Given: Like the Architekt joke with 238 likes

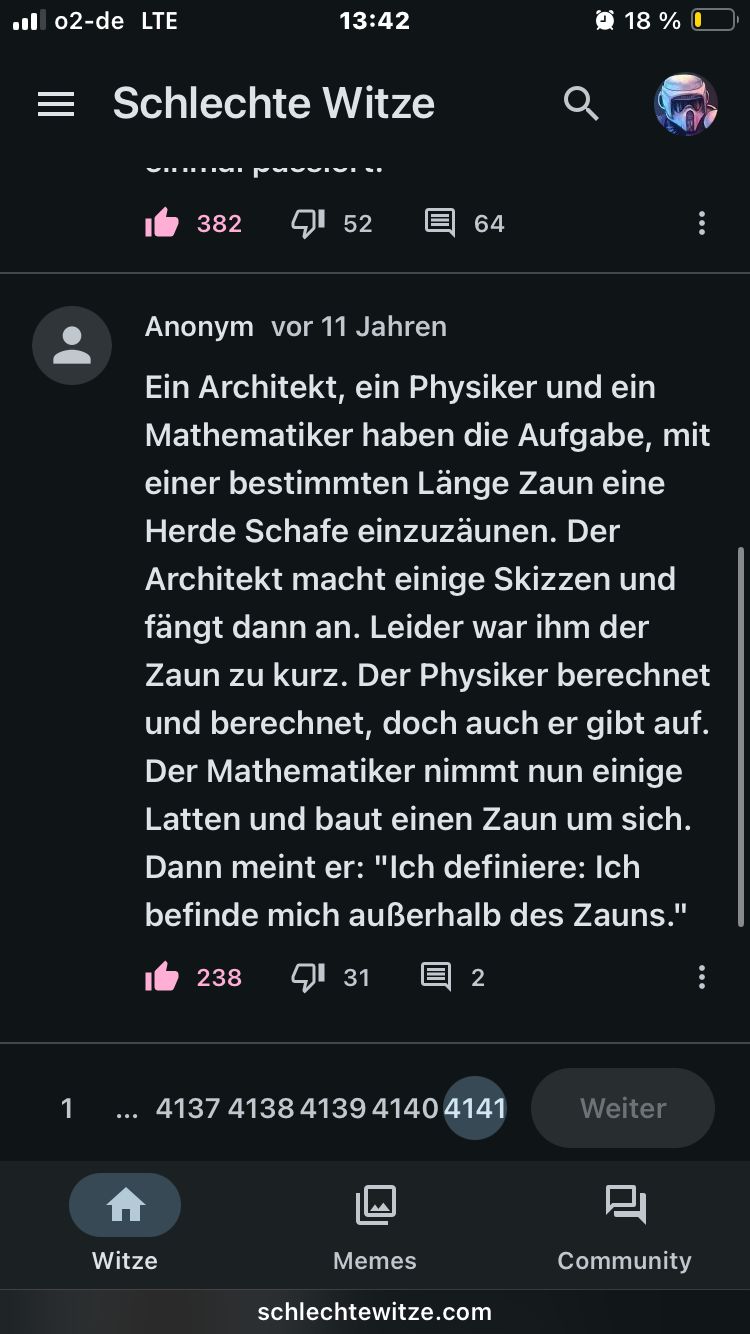Looking at the screenshot, I should tap(162, 977).
